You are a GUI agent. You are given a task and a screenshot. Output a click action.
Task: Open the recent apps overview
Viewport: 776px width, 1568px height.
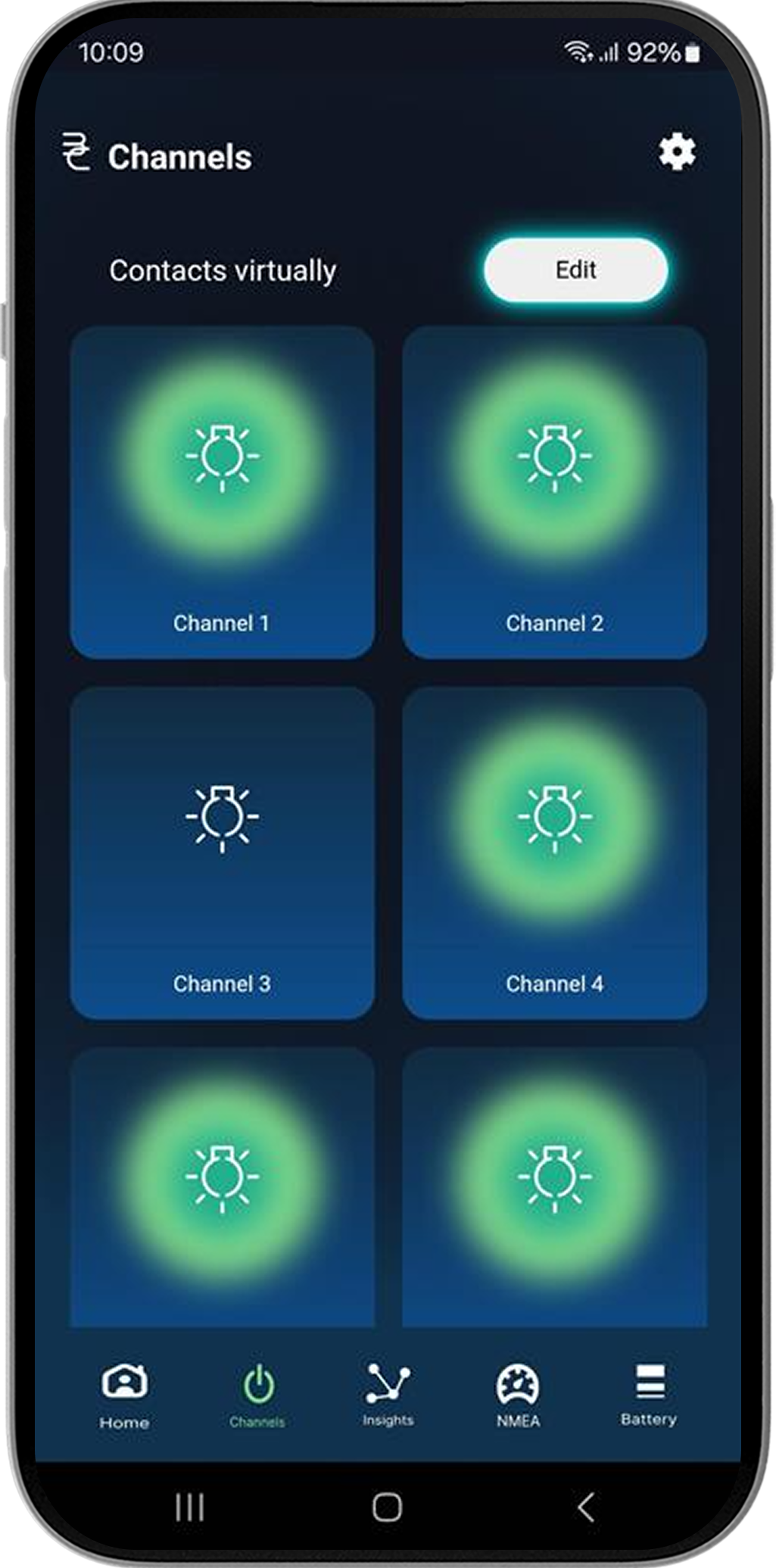point(189,1507)
